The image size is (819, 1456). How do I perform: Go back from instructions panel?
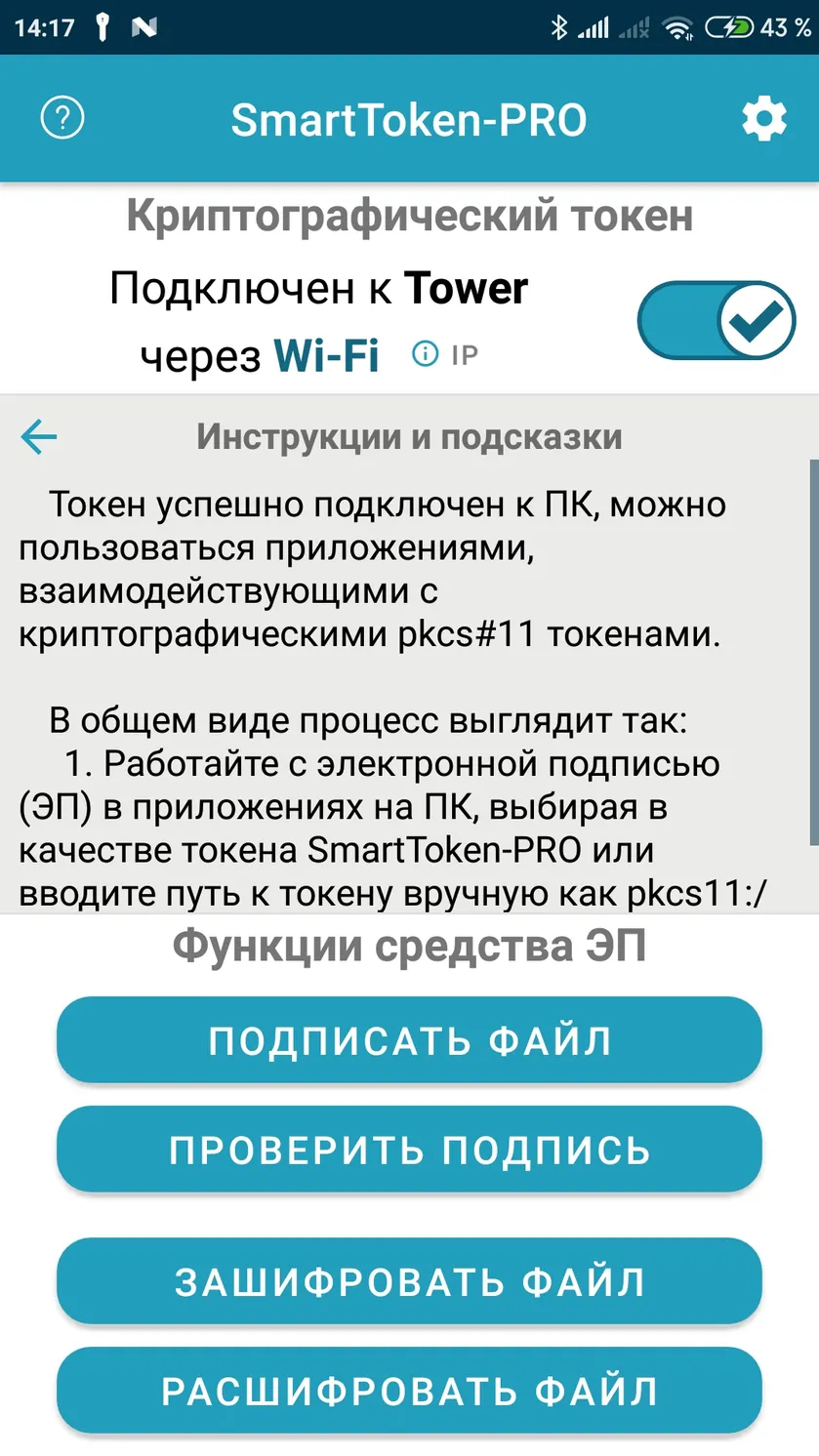coord(39,436)
